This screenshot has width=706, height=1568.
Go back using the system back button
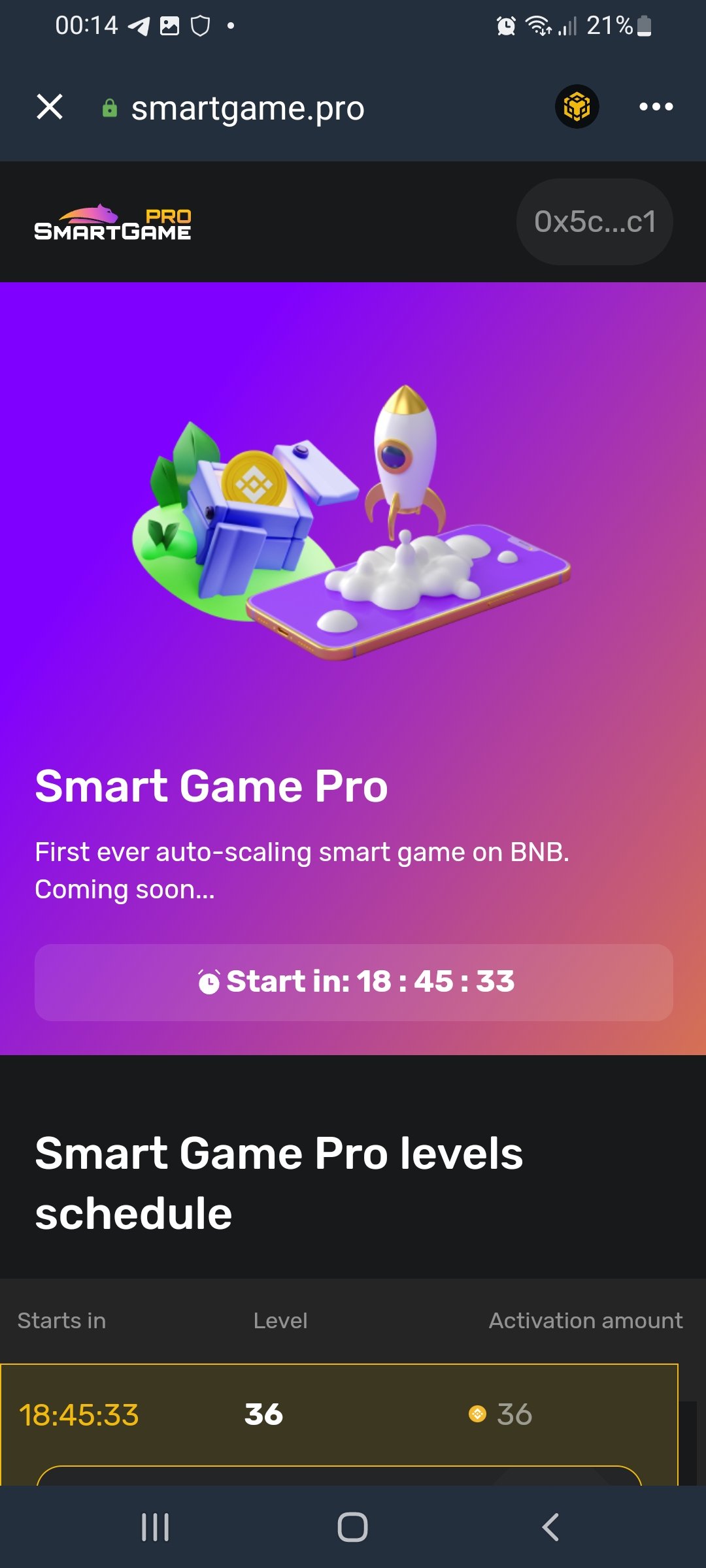point(550,1527)
